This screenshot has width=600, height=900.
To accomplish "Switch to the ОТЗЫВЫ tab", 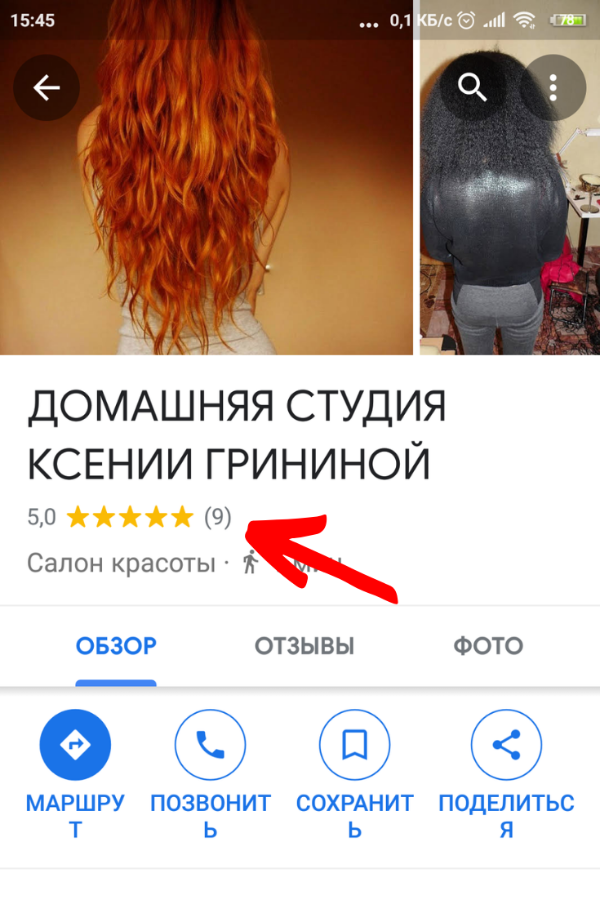I will pyautogui.click(x=304, y=646).
